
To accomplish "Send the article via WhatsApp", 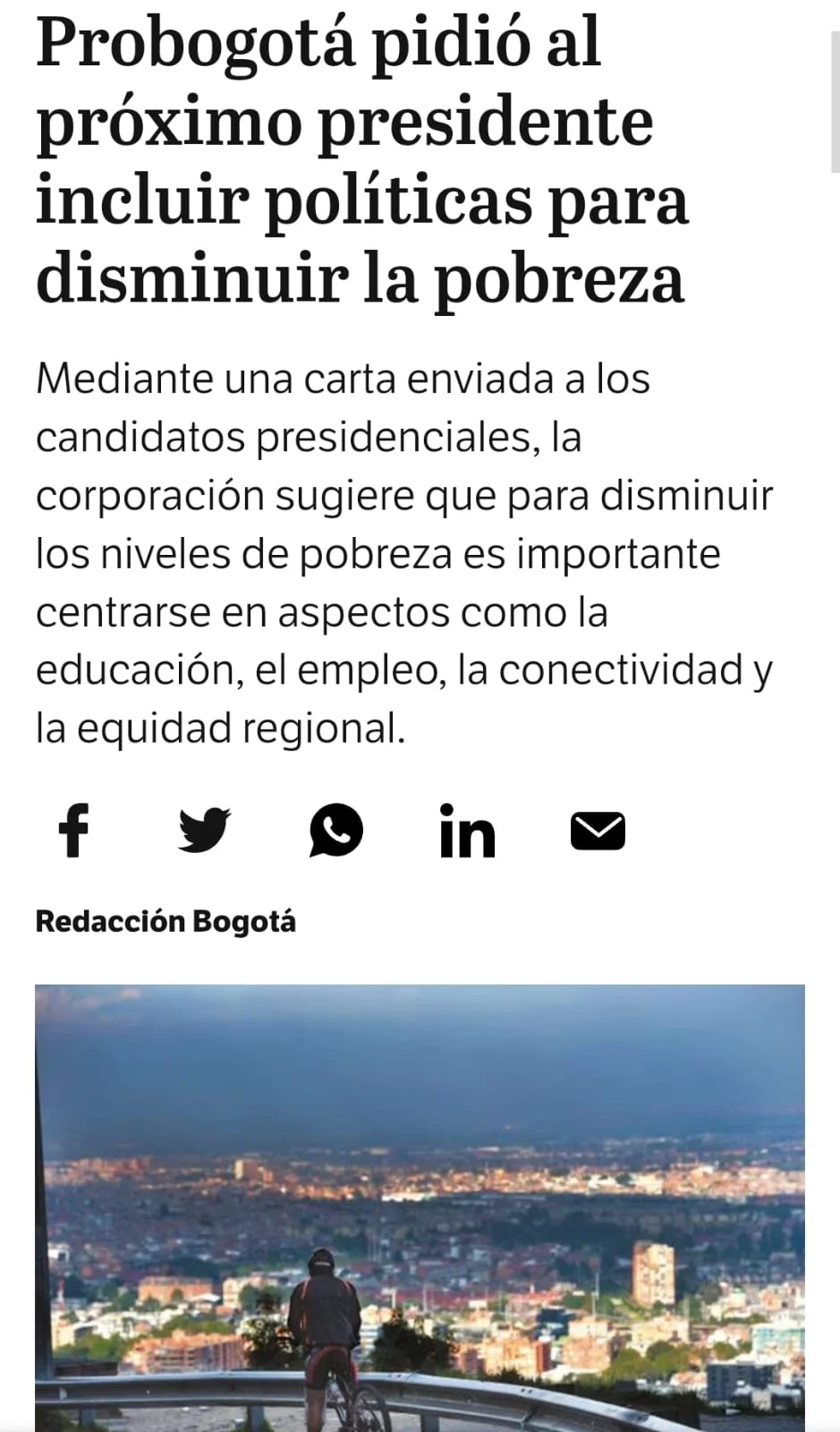I will [336, 831].
